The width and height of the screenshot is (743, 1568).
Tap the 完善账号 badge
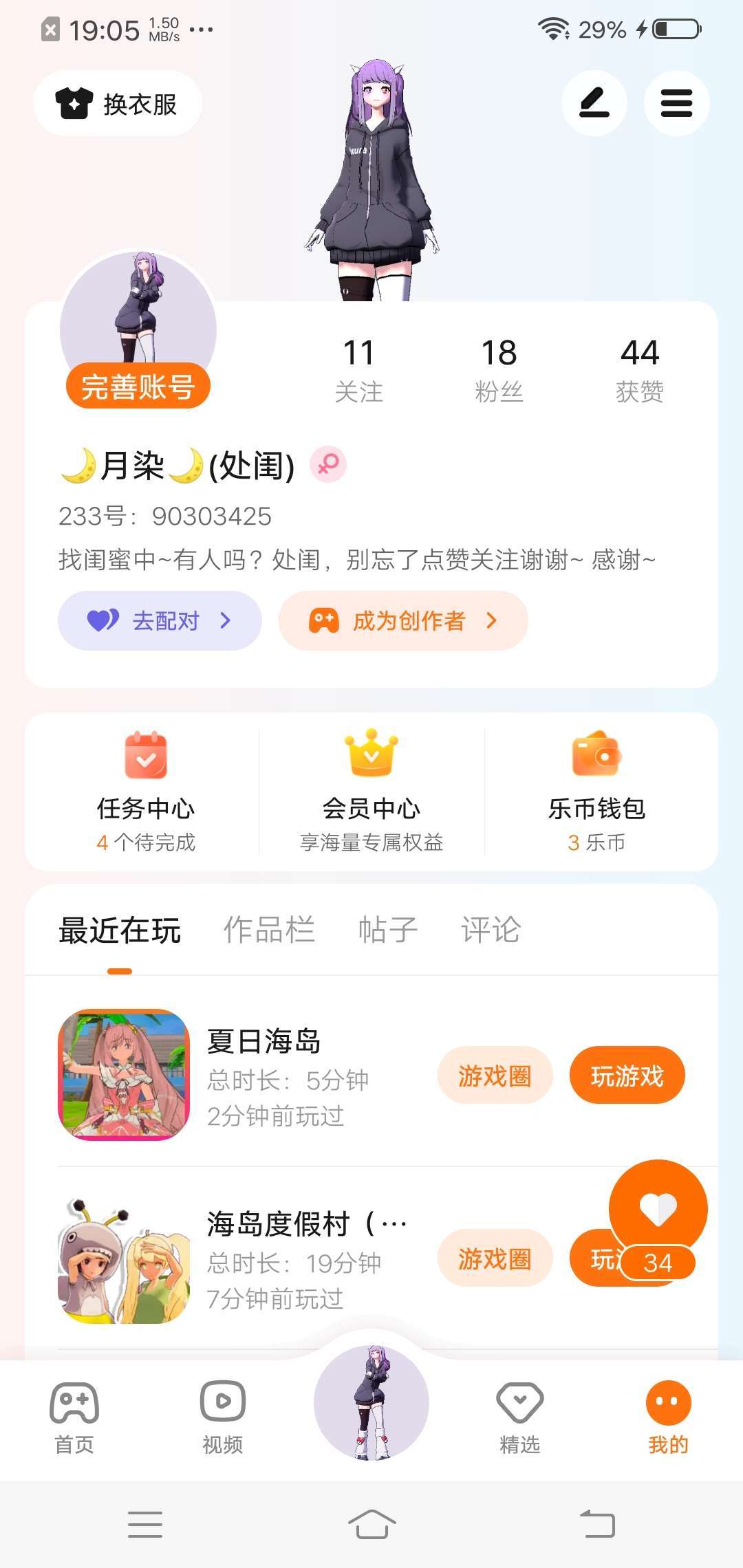click(x=138, y=386)
